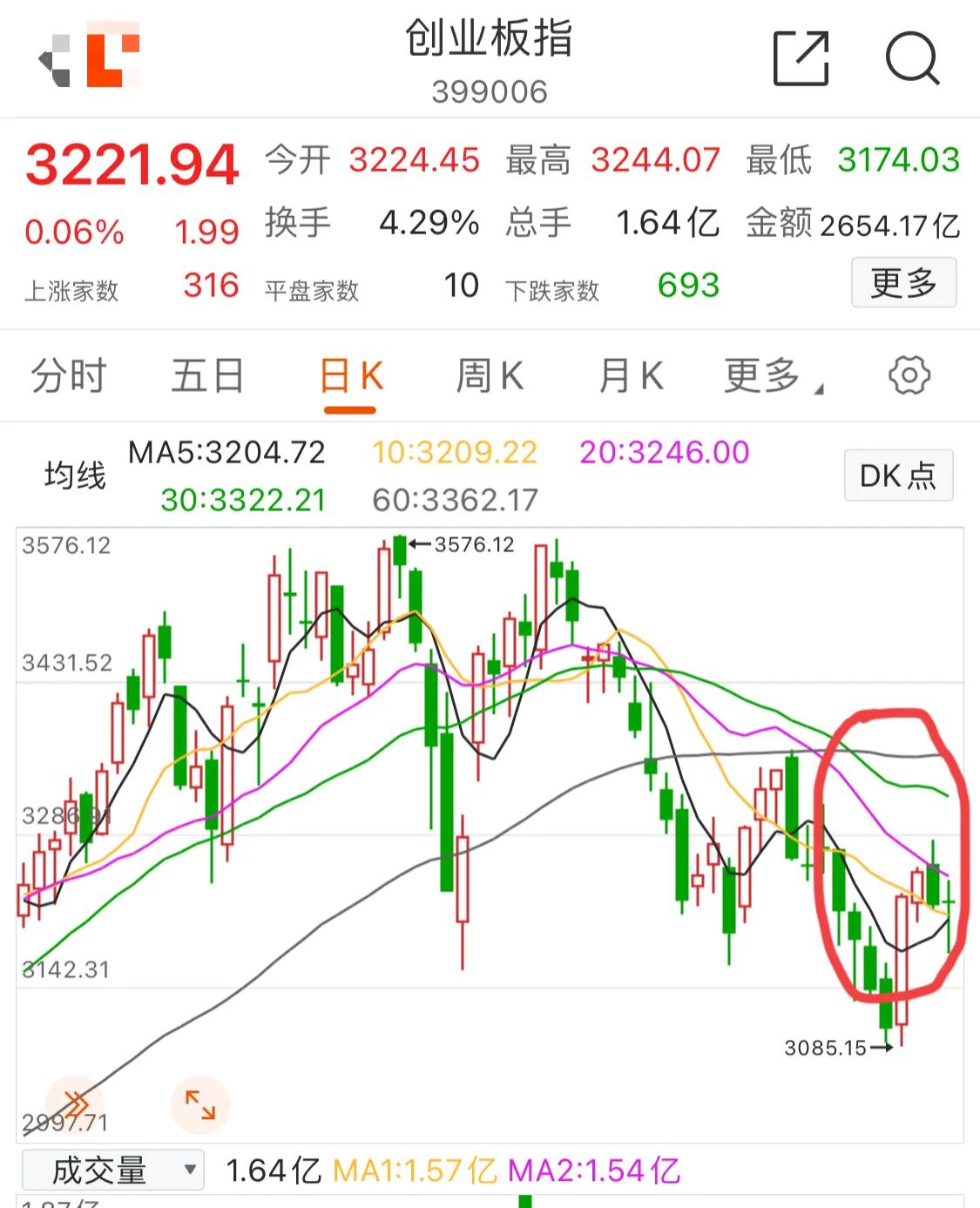This screenshot has width=980, height=1208.
Task: Expand the chart fullscreen with the arrows icon
Action: click(198, 1106)
